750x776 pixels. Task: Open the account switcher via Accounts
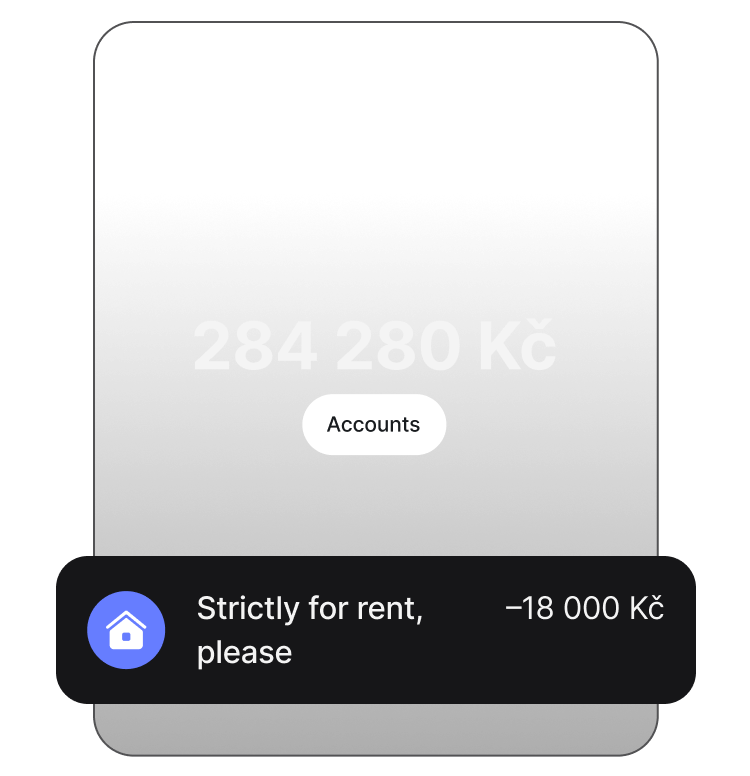click(374, 424)
